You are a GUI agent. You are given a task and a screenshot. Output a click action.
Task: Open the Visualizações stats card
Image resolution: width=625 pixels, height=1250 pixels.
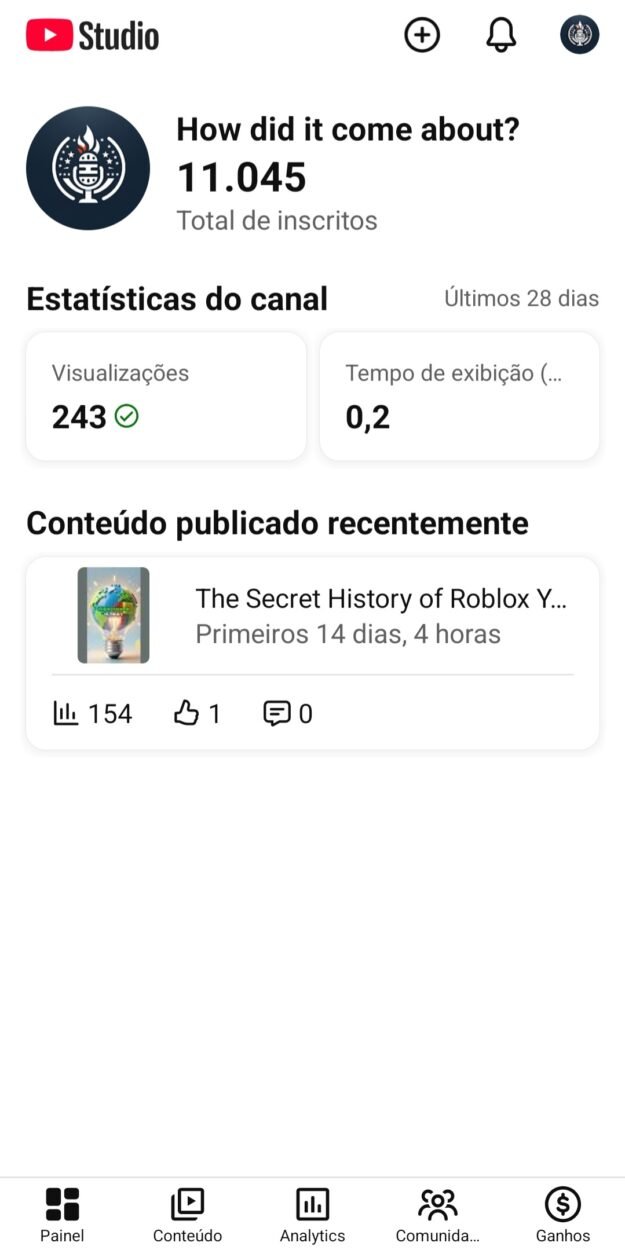(x=166, y=397)
